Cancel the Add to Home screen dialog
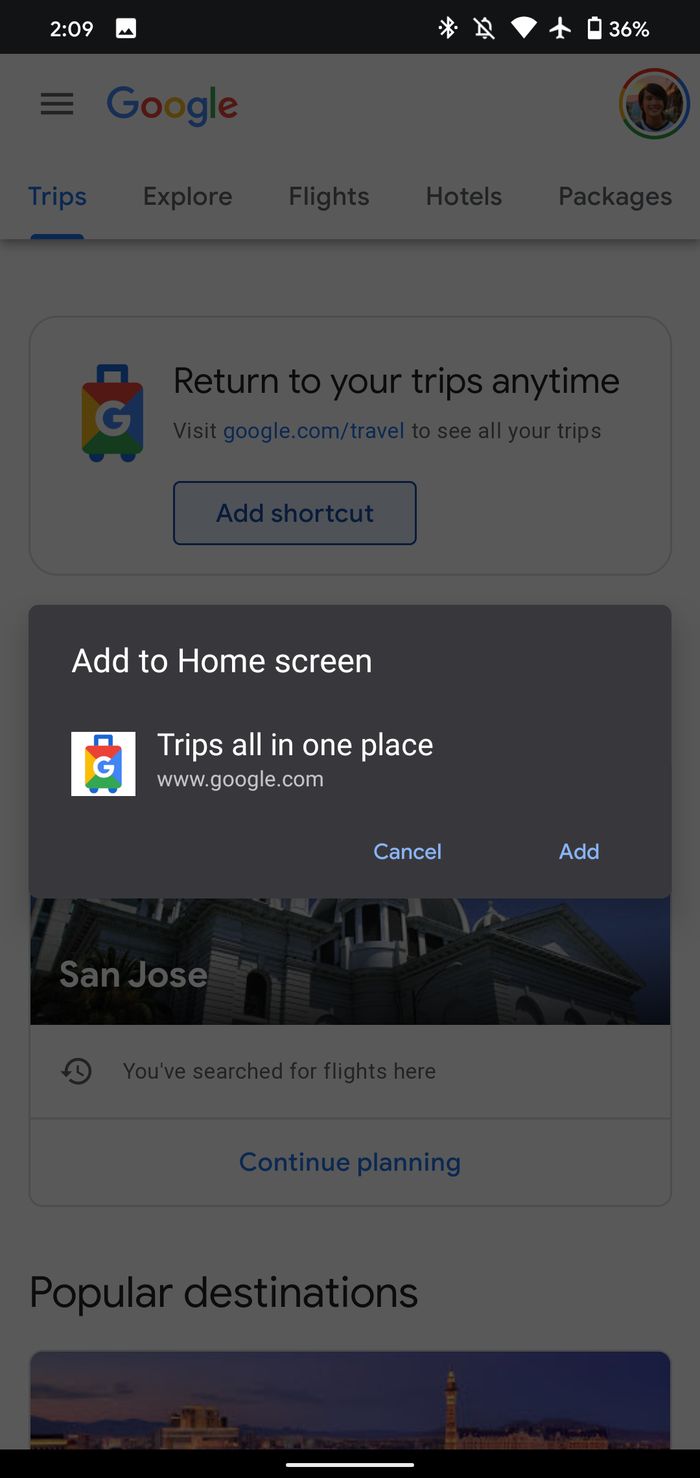This screenshot has width=700, height=1478. click(407, 851)
